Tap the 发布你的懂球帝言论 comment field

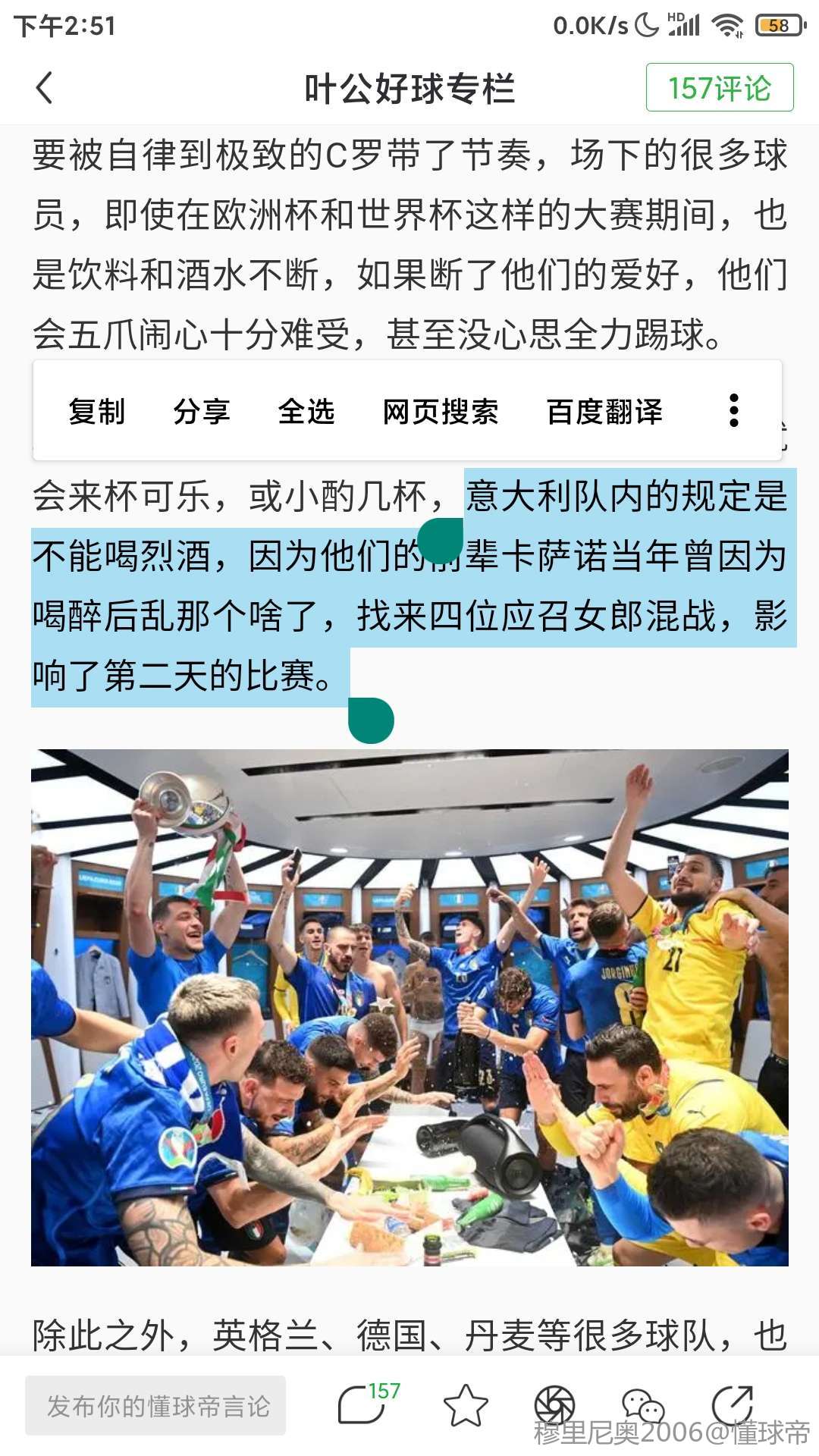tap(155, 1406)
